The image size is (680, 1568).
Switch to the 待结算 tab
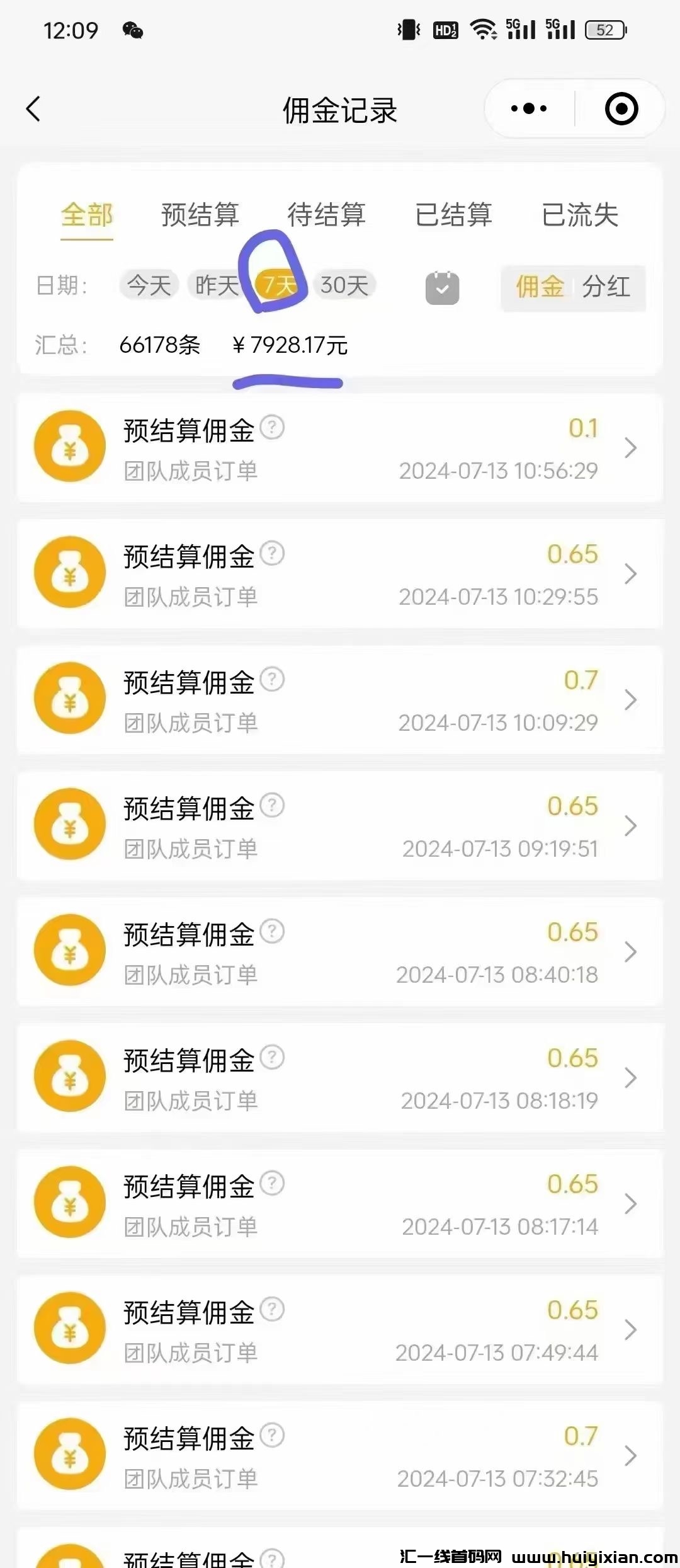pos(328,215)
